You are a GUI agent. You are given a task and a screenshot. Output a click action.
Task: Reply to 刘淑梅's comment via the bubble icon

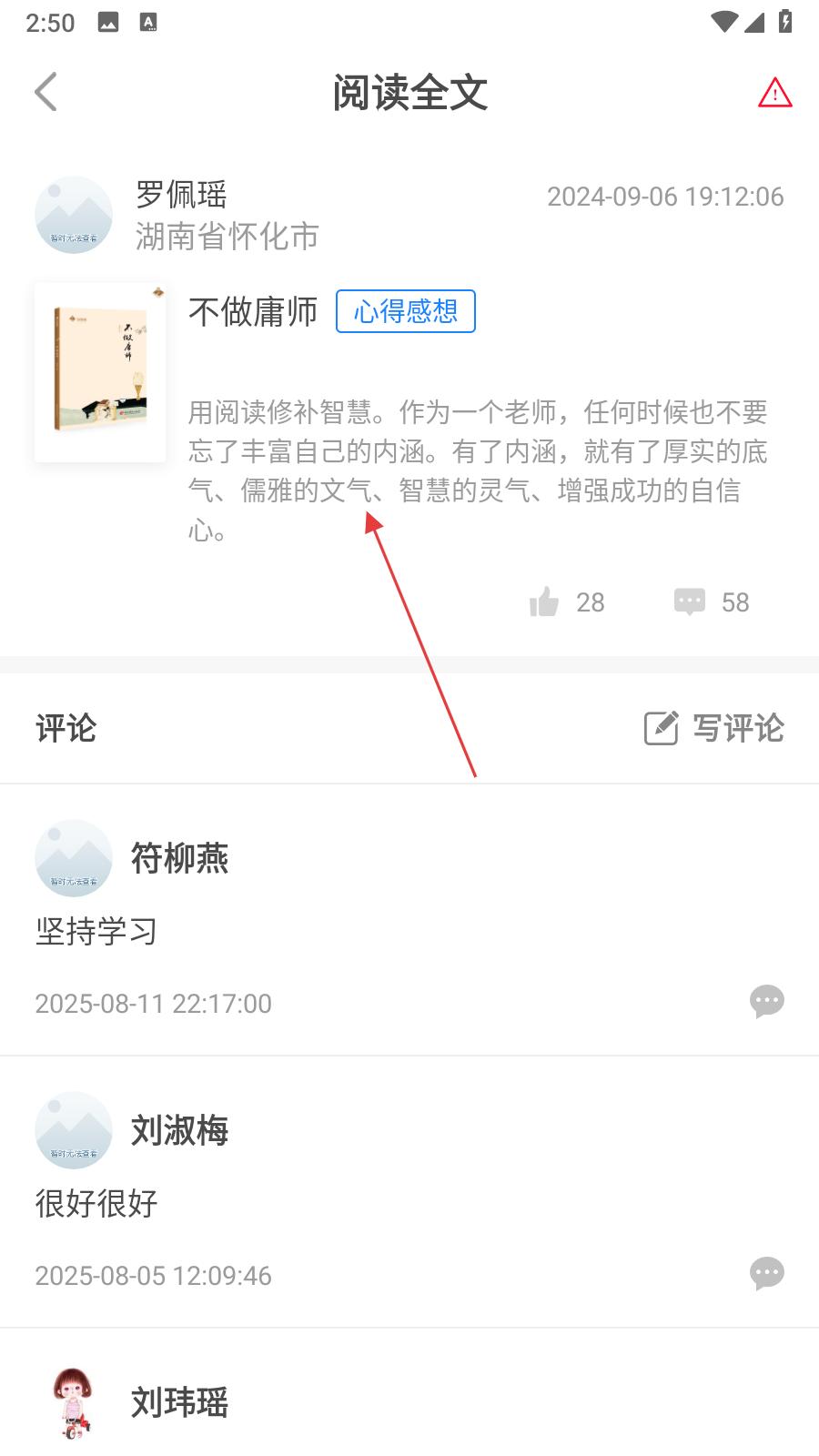pos(766,1273)
